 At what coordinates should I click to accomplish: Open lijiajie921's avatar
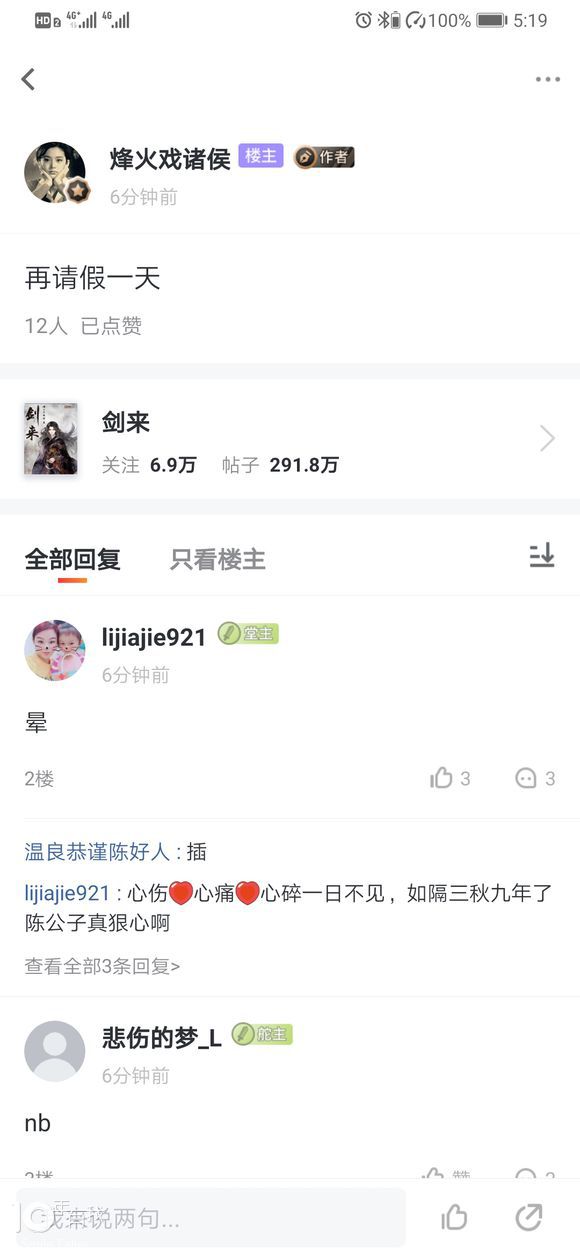point(55,650)
